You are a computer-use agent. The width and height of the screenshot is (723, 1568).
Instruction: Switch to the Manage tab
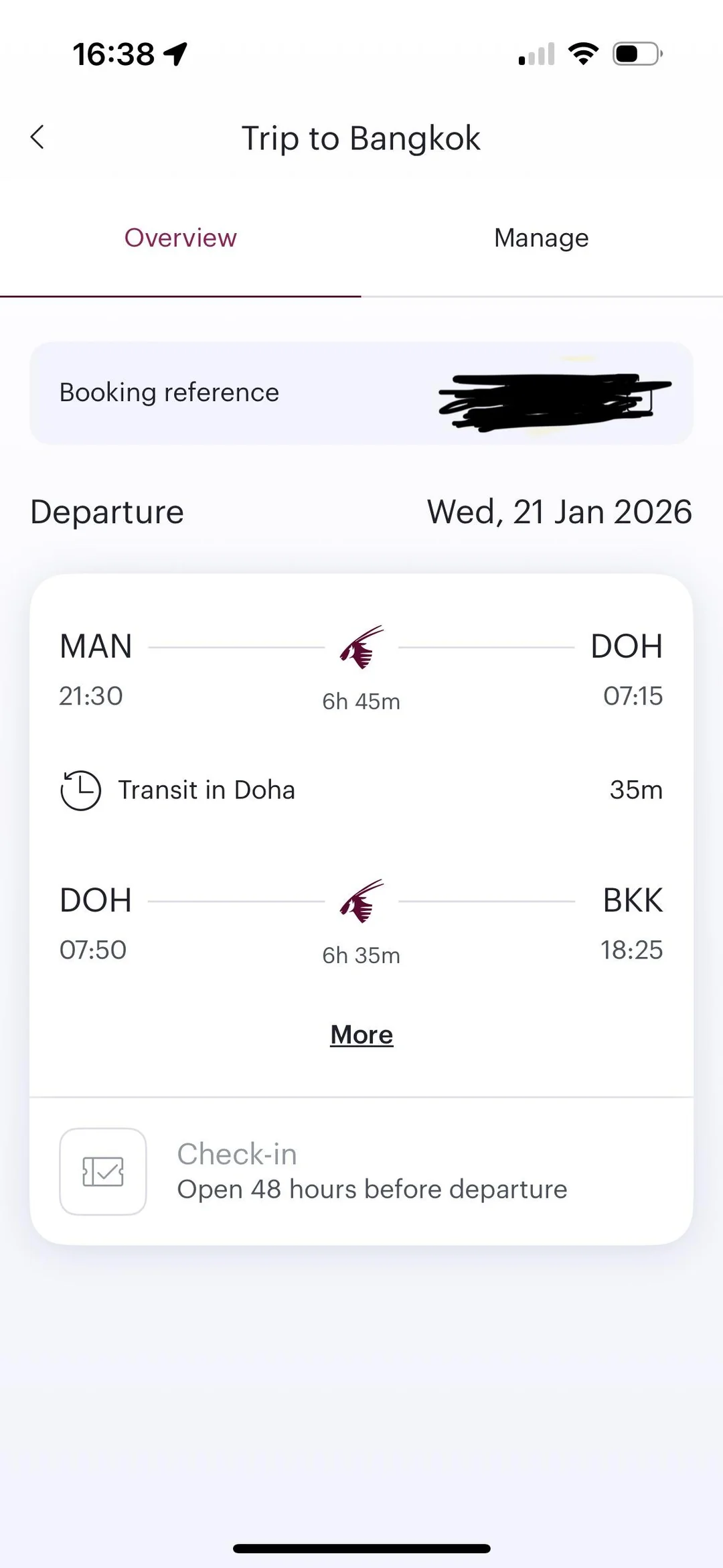point(541,238)
